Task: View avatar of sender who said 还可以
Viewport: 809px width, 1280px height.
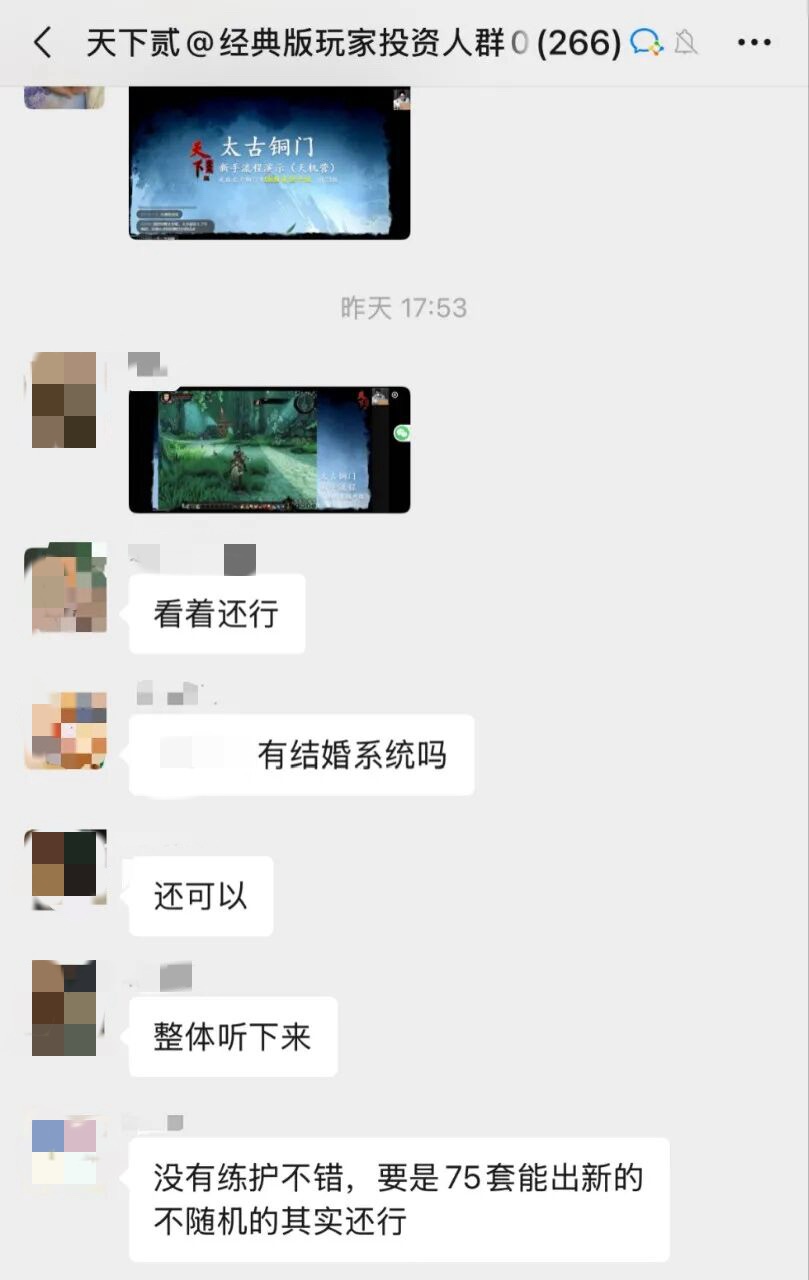Action: tap(65, 868)
